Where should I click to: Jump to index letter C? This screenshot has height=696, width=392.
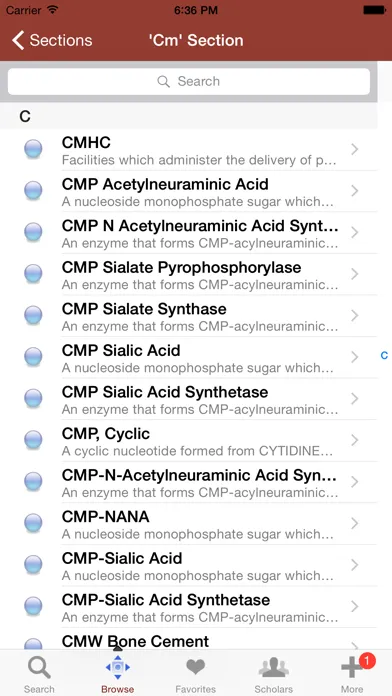pos(384,356)
